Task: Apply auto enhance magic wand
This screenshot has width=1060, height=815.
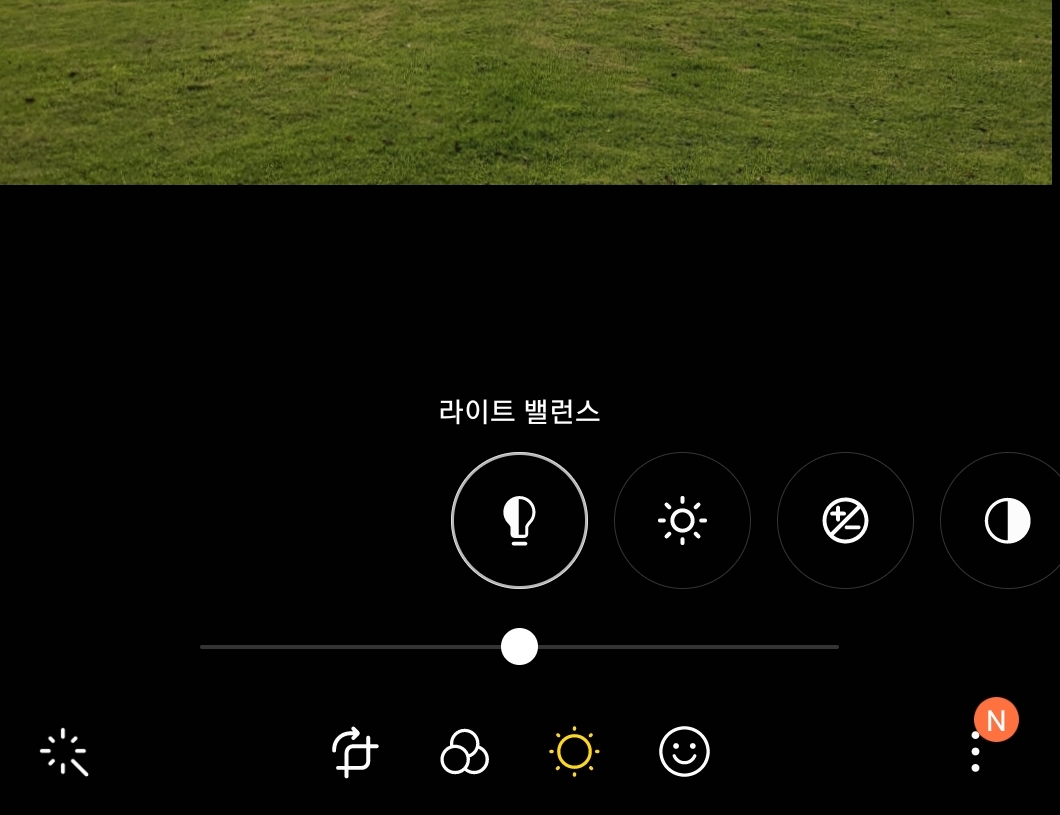Action: point(64,751)
